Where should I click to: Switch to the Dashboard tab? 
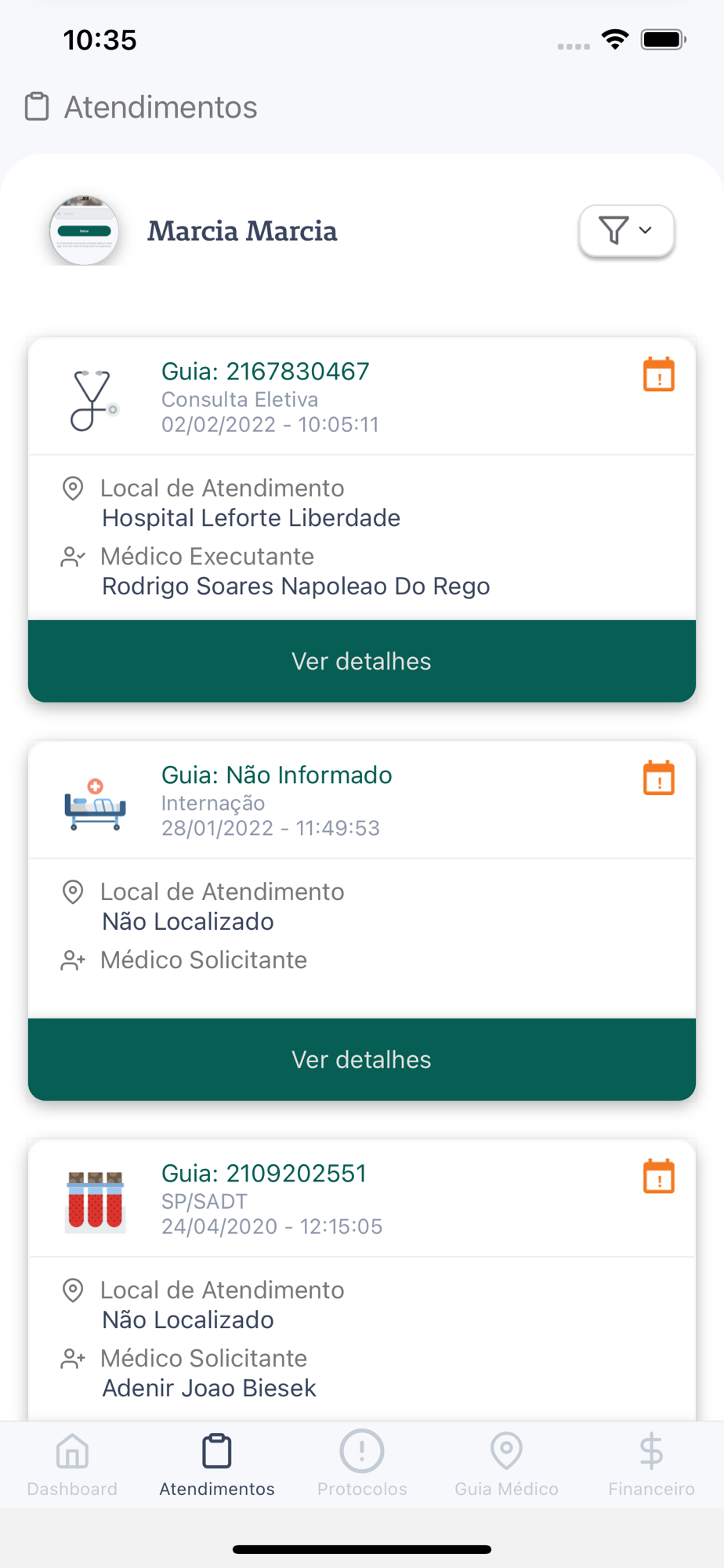pos(72,1465)
